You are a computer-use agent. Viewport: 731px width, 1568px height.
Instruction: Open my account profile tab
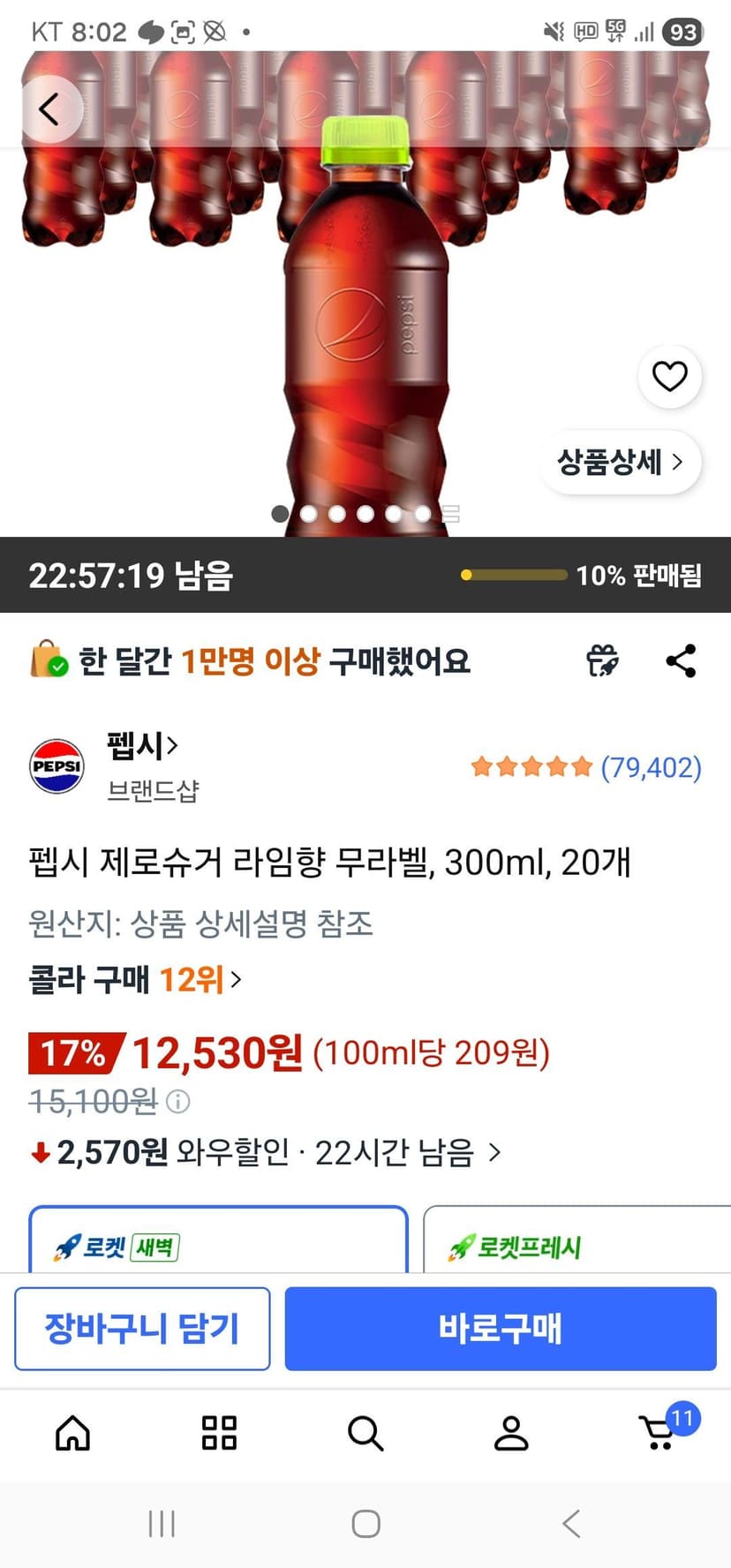point(511,1433)
